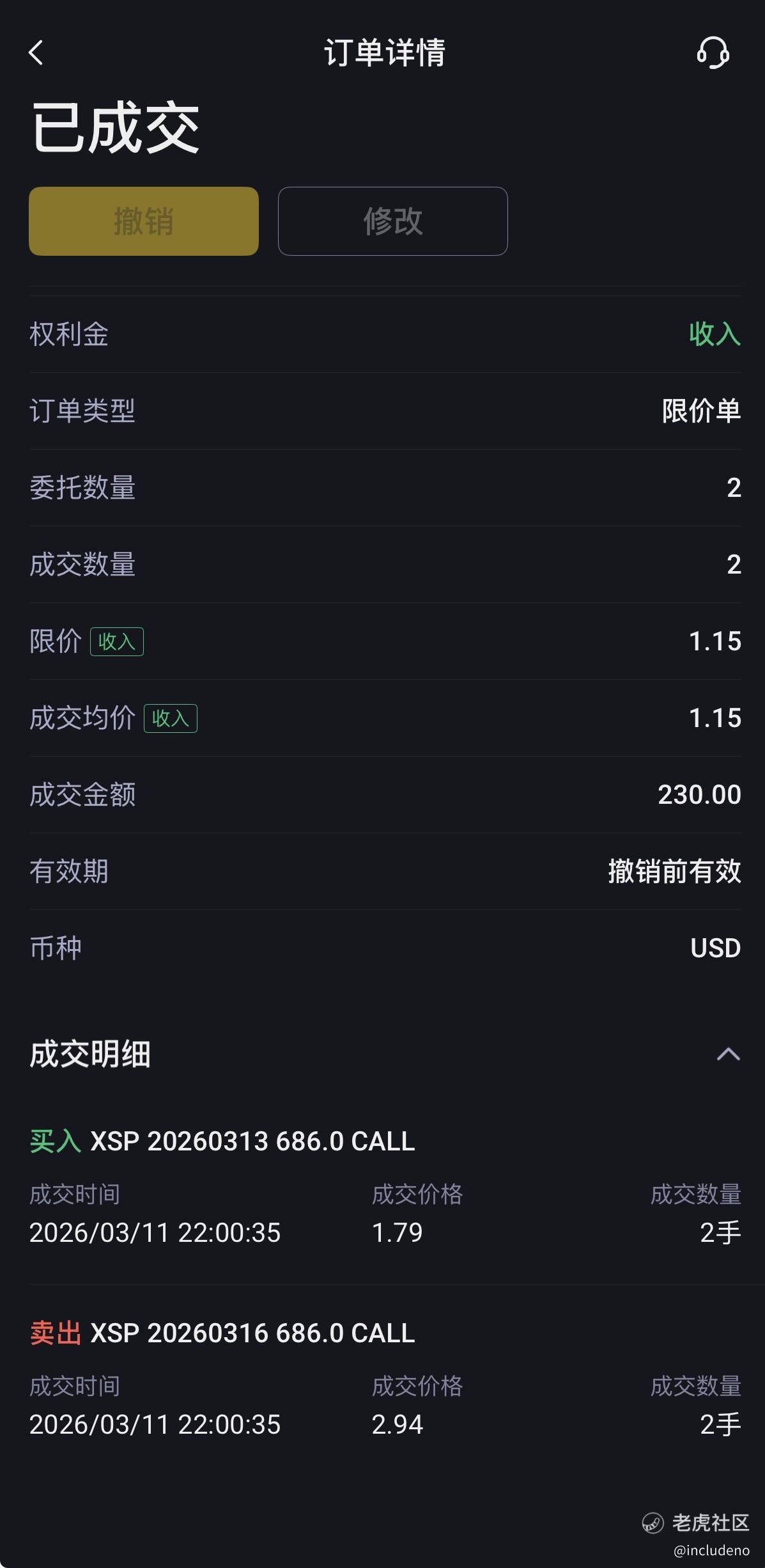Tap the 修改 modify order button
The image size is (765, 1568).
coord(392,221)
